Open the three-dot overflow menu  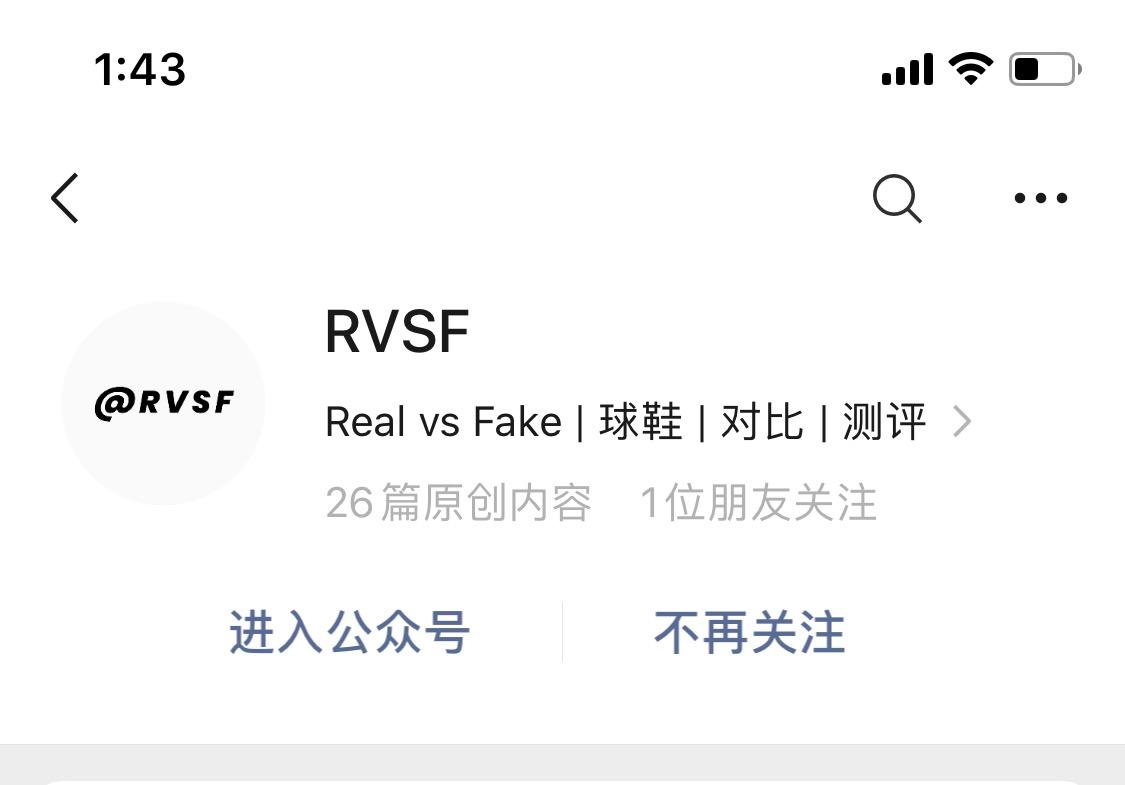[x=1040, y=198]
